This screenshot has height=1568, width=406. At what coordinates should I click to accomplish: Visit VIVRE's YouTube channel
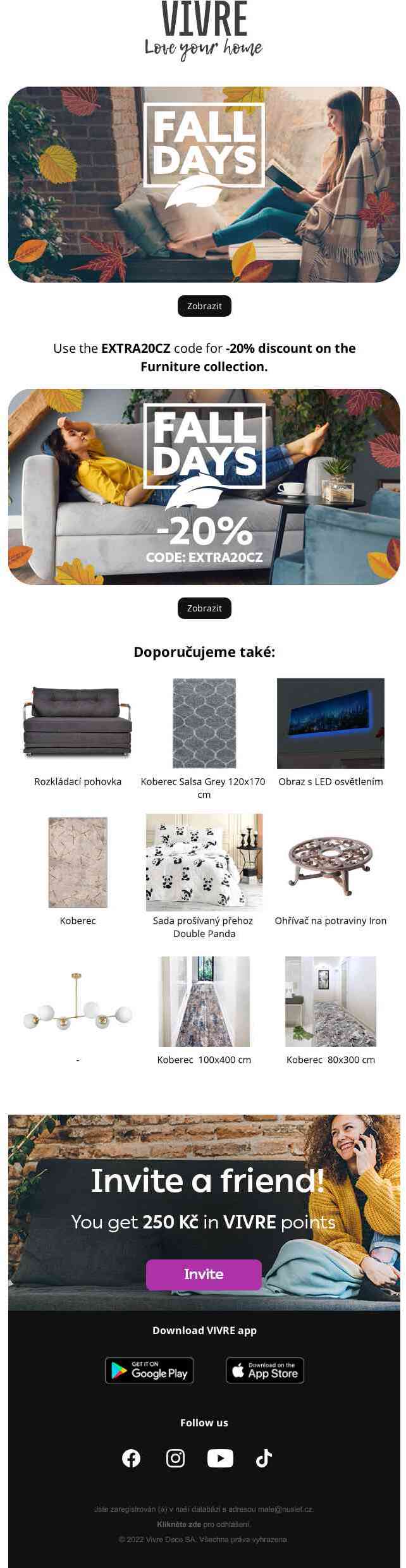(220, 1459)
